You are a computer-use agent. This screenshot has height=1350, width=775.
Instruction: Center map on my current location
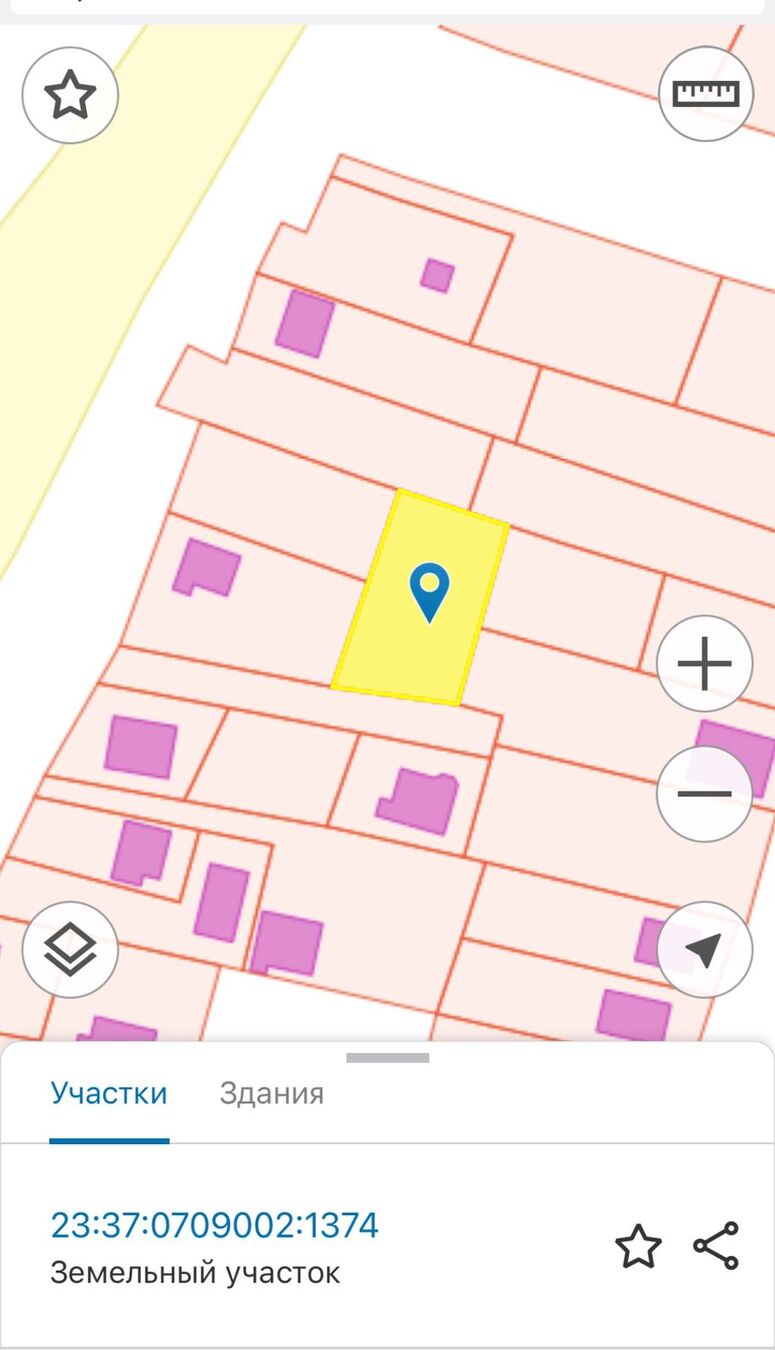704,950
